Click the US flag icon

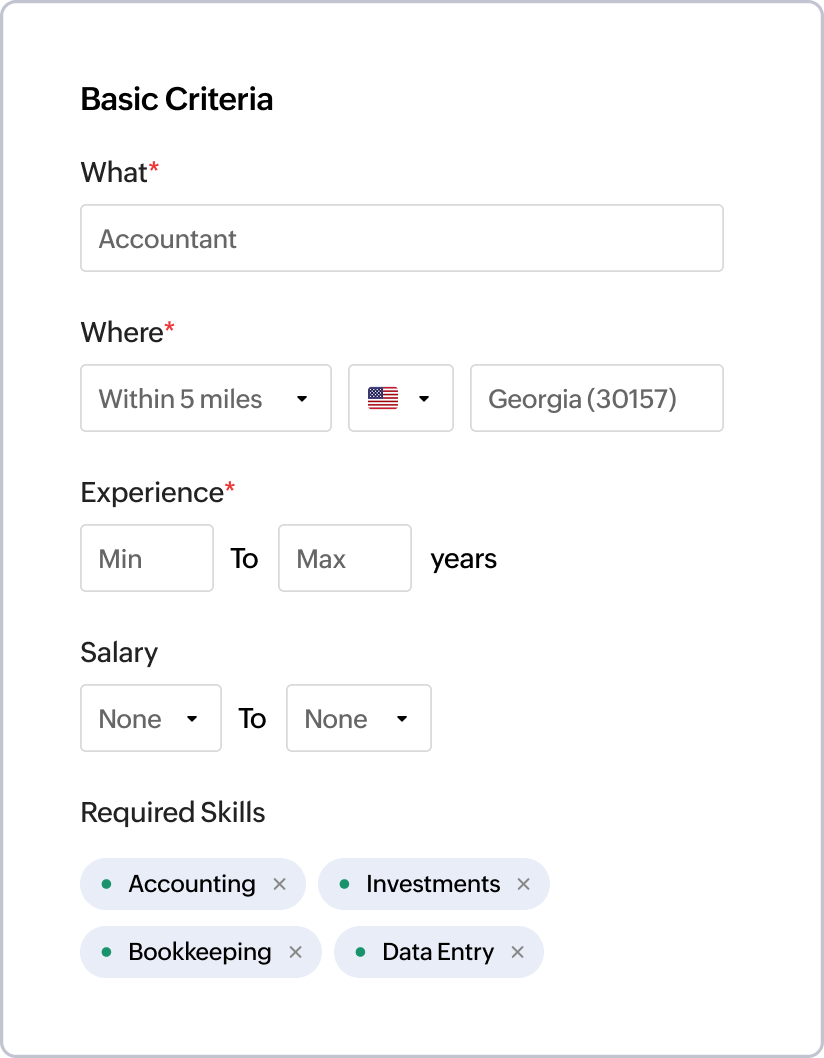coord(384,398)
